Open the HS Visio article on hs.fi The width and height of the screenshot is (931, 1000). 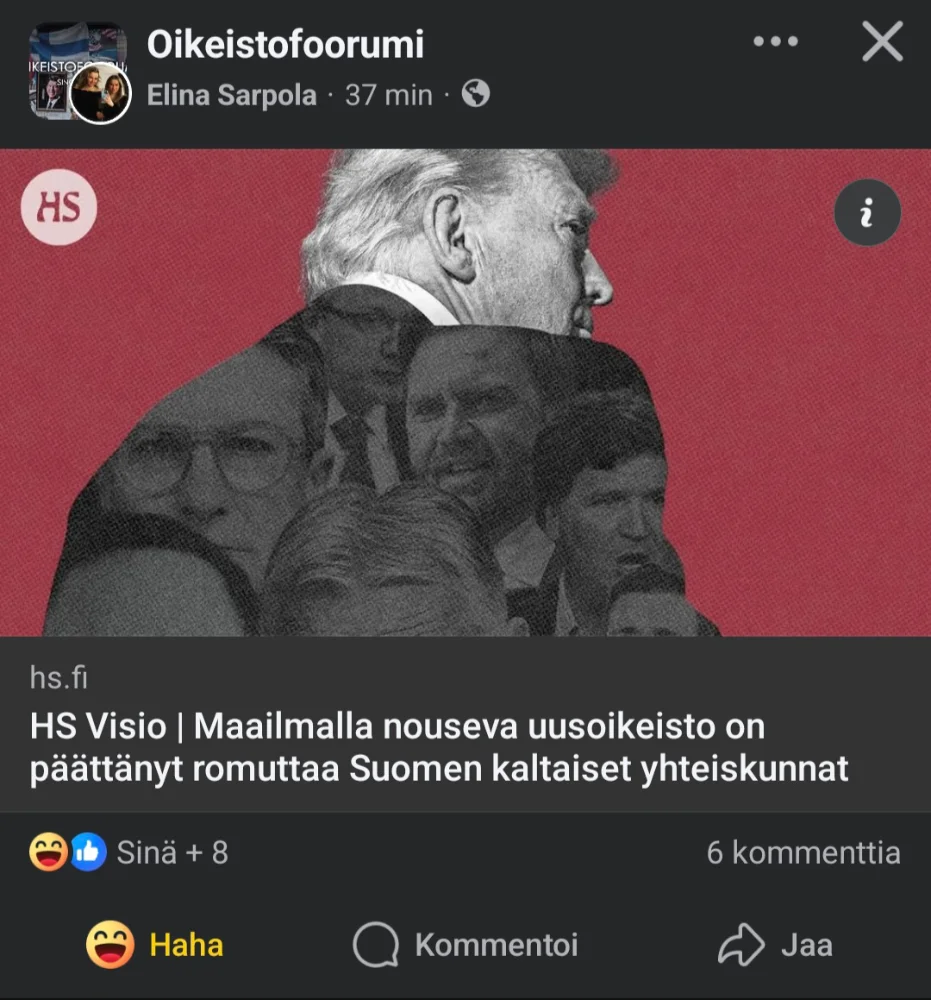pyautogui.click(x=439, y=747)
